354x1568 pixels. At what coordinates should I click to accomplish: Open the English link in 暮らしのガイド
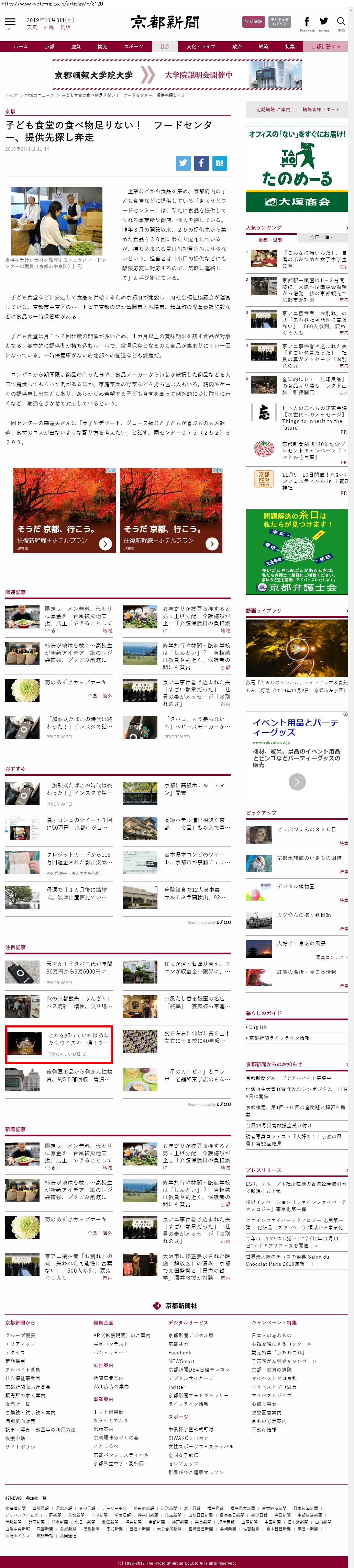[x=258, y=1027]
